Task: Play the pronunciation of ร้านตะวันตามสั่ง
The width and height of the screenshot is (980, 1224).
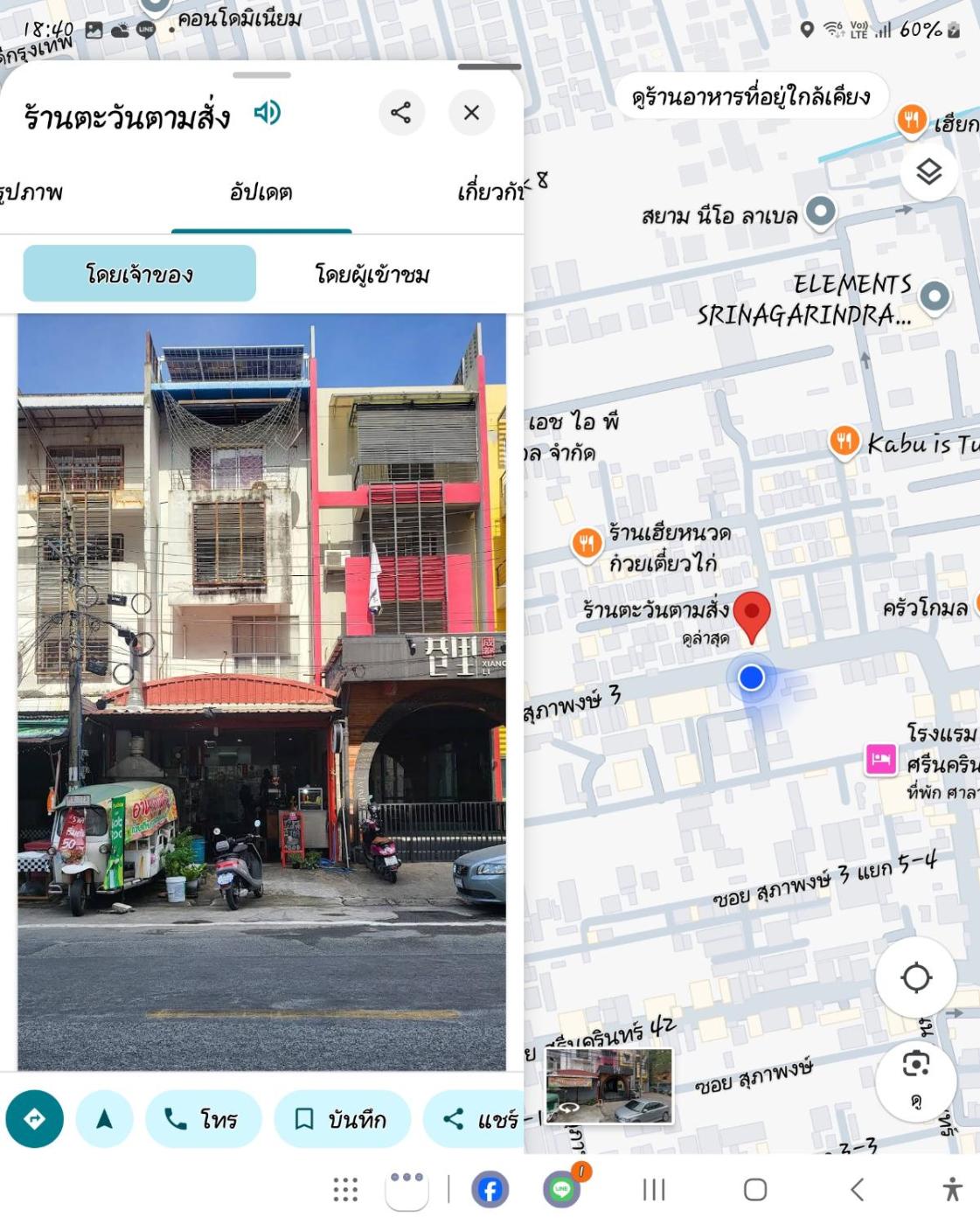Action: point(268,113)
